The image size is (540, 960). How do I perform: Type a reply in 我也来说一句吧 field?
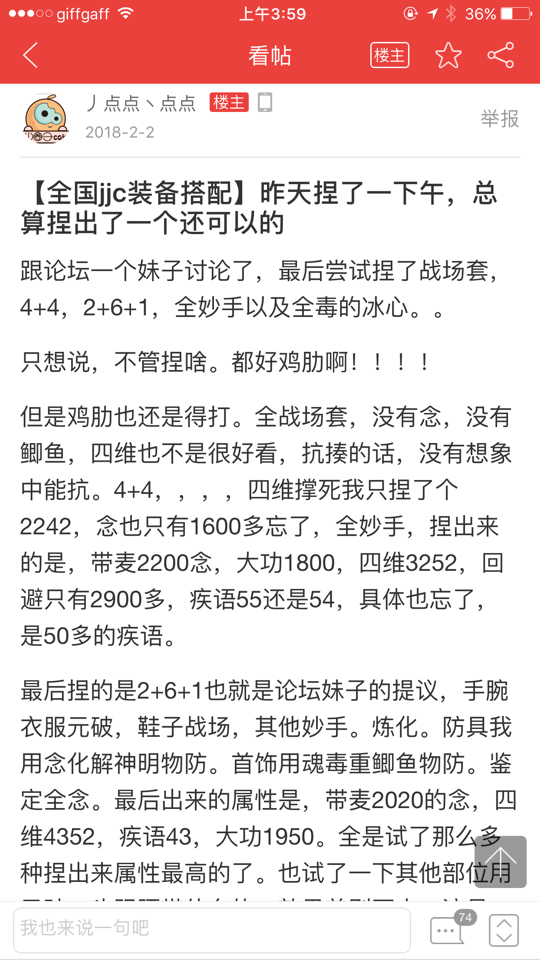click(212, 929)
